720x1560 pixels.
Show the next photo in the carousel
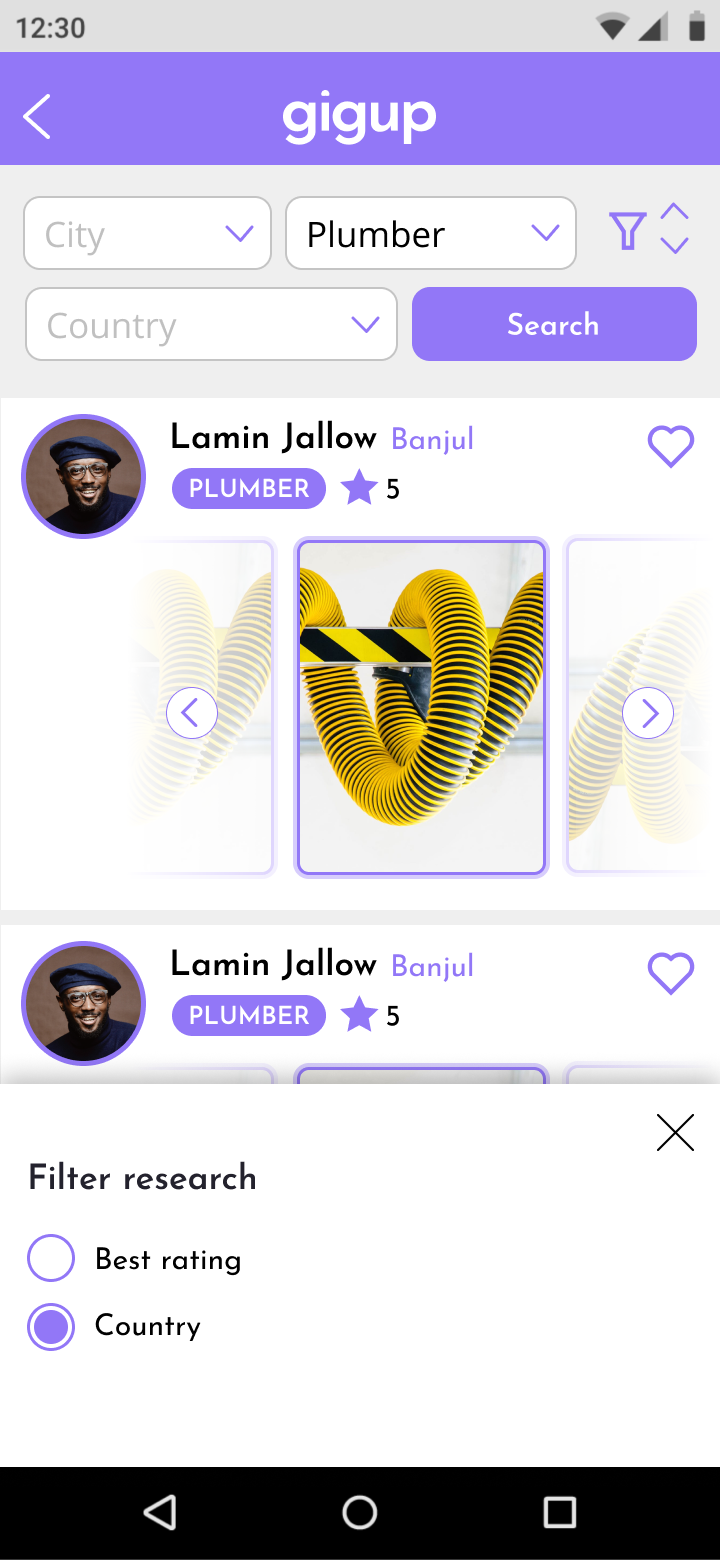[x=648, y=713]
